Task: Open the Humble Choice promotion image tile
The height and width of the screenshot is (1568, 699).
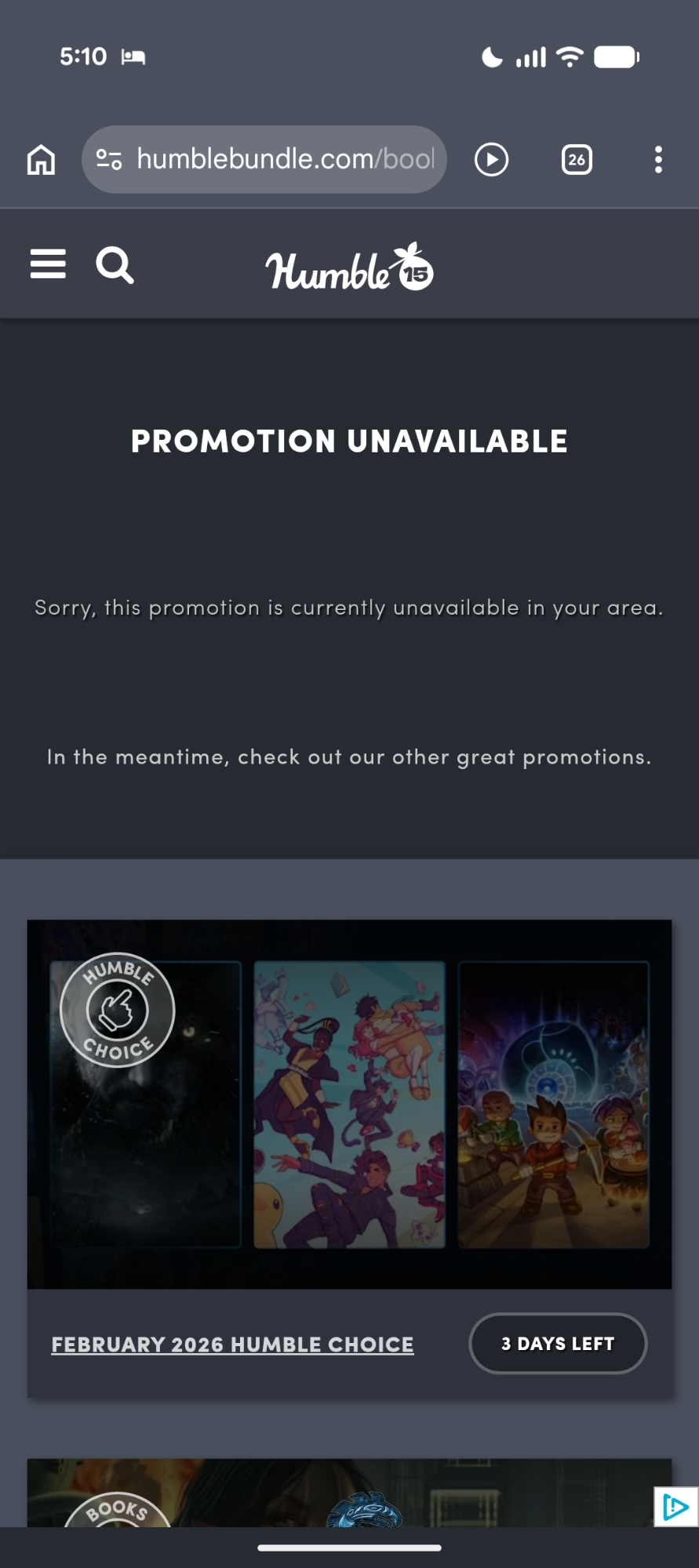Action: tap(349, 1104)
